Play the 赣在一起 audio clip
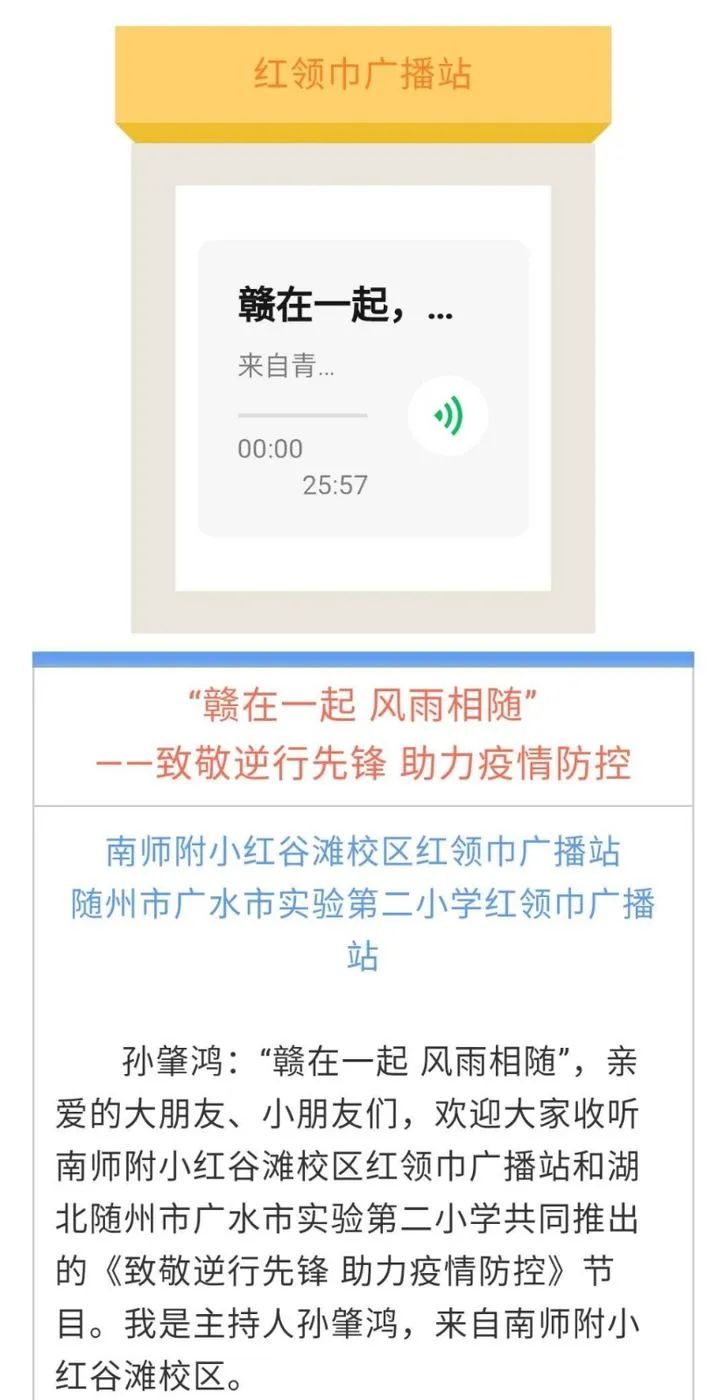727x1400 pixels. pyautogui.click(x=448, y=415)
